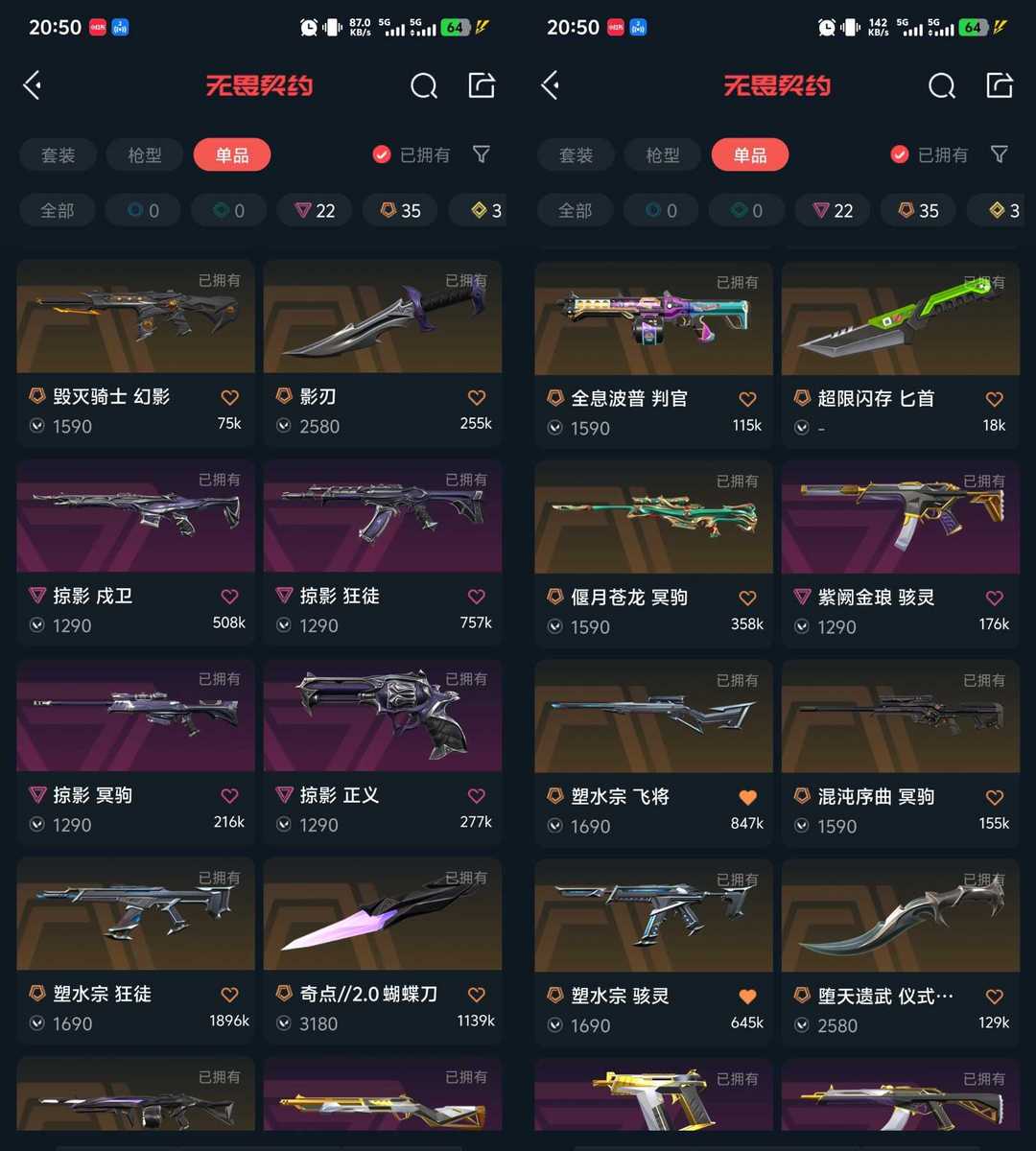This screenshot has height=1151, width=1036.
Task: Select the yellow rarity filter showing 3
Action: pyautogui.click(x=481, y=210)
